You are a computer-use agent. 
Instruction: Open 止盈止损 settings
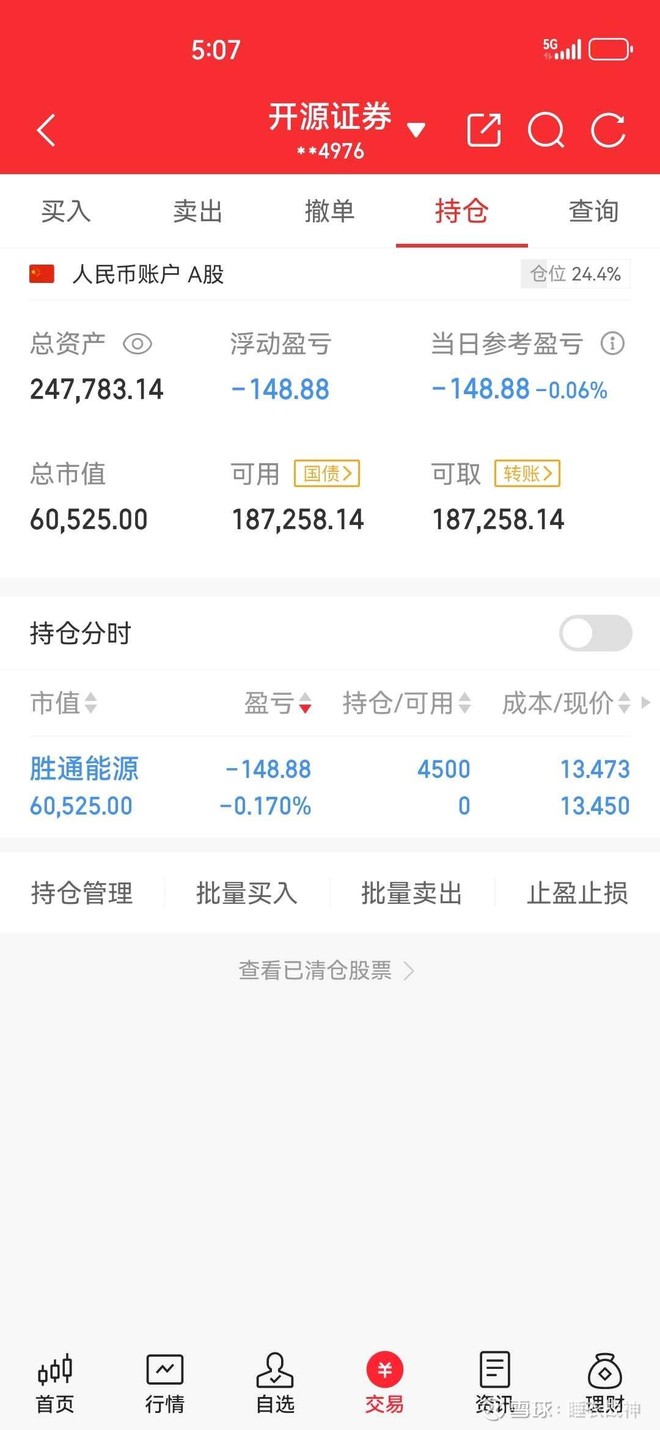(x=578, y=893)
